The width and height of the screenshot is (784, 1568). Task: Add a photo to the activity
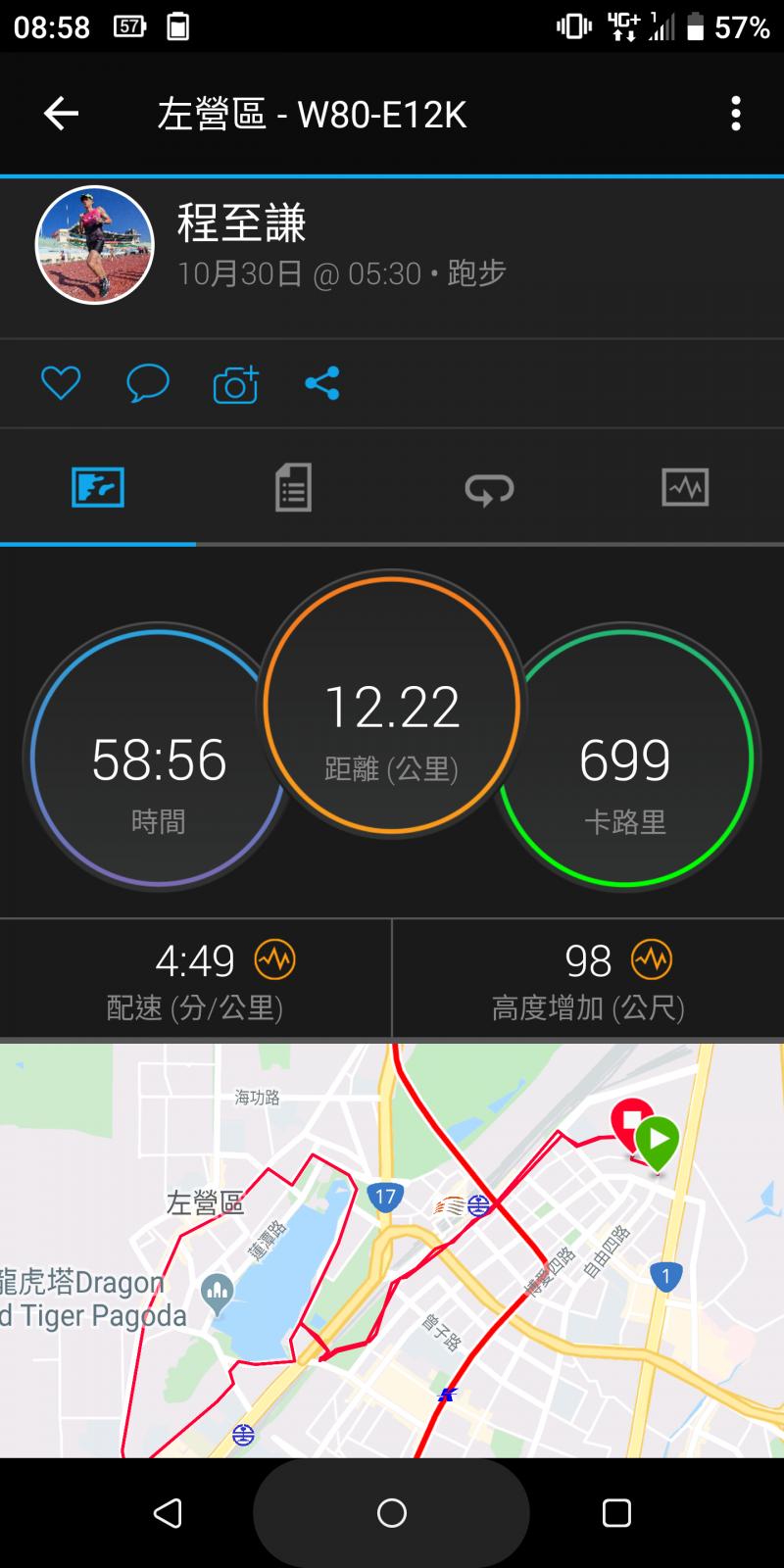click(x=235, y=384)
